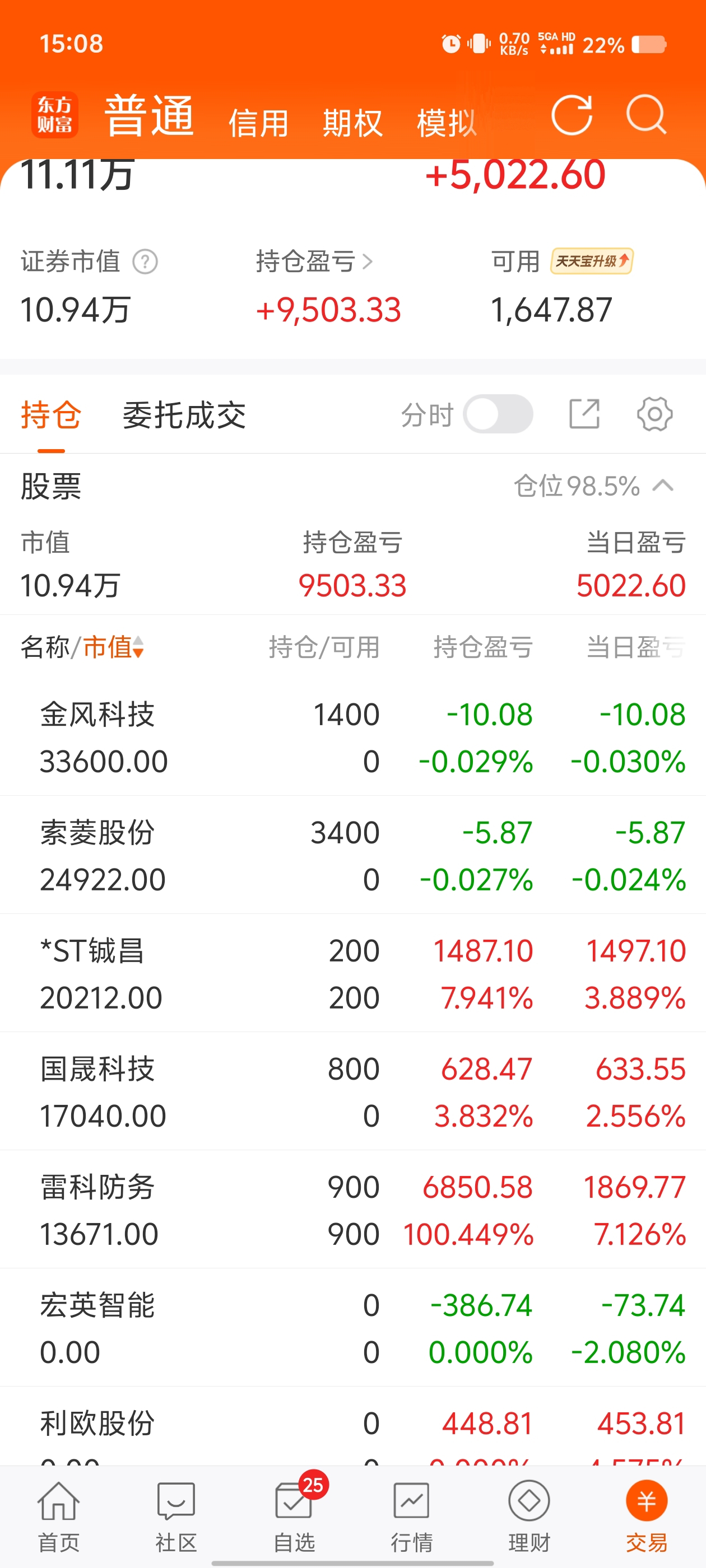Expand 持仓盈亏 details via its arrow
This screenshot has height=1568, width=706.
tap(369, 262)
